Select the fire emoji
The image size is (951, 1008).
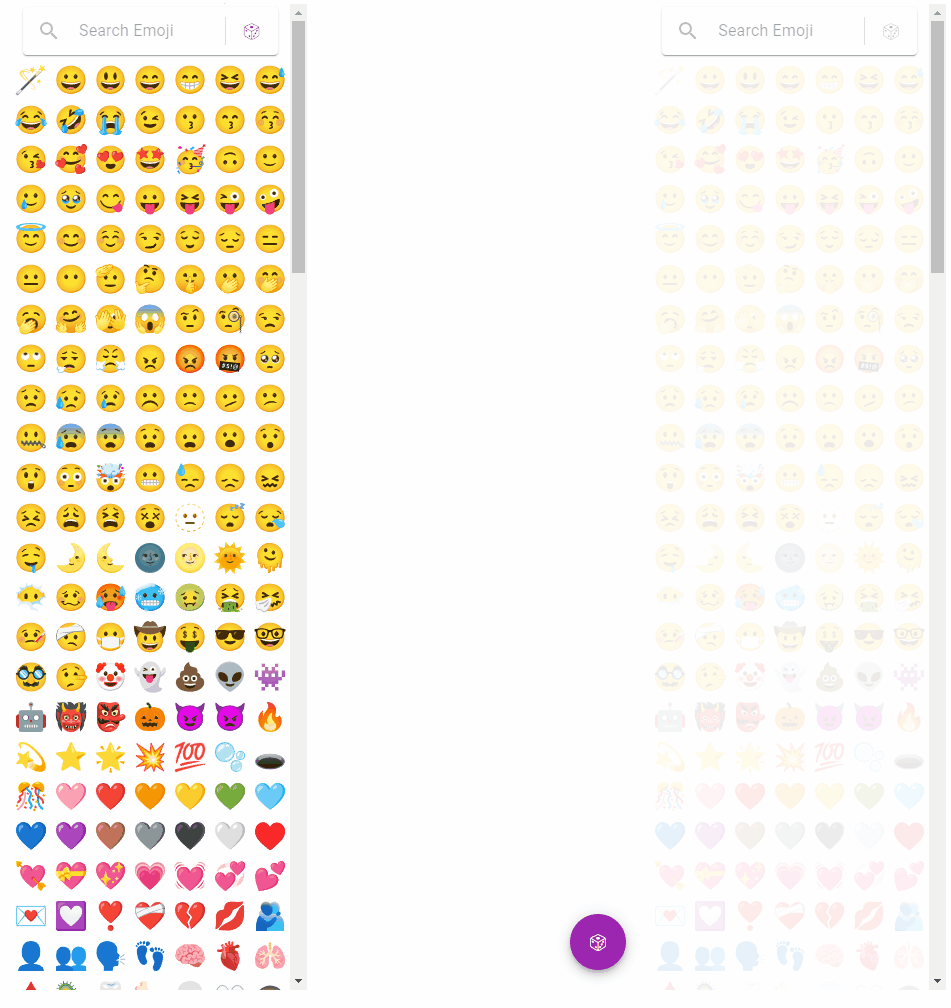(x=270, y=717)
